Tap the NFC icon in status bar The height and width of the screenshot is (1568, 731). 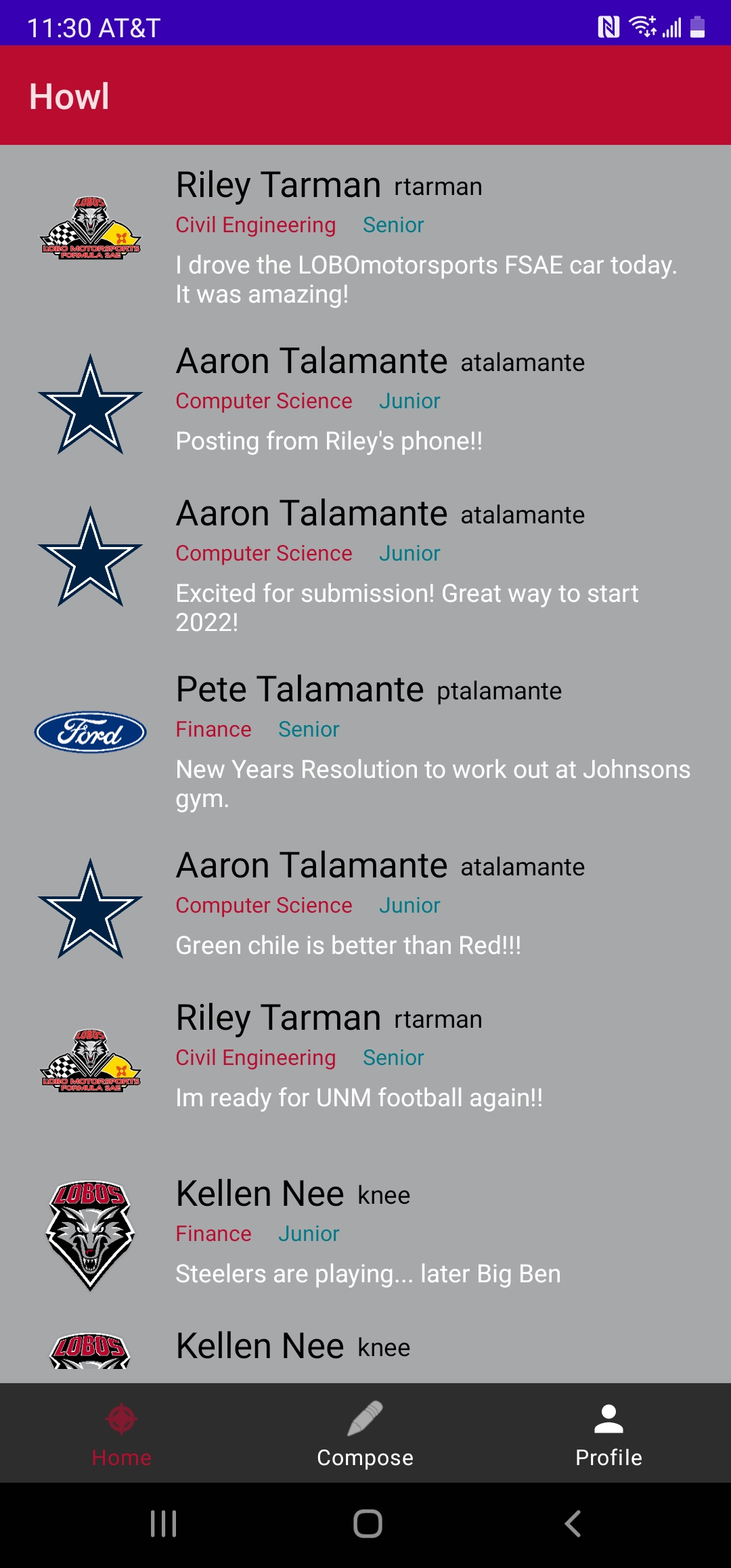pos(608,26)
